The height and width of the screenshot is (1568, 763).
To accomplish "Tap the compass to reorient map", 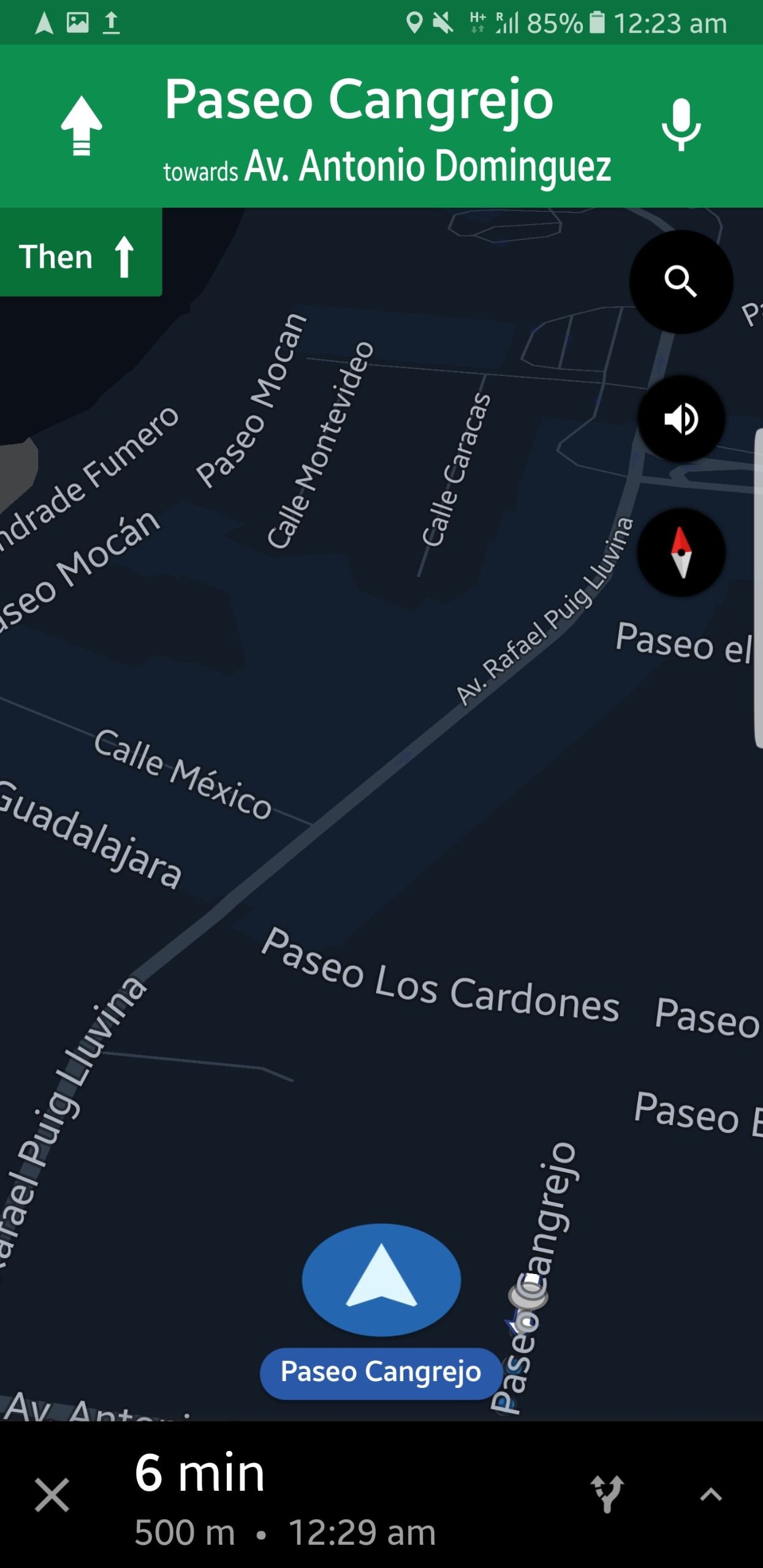I will (681, 552).
